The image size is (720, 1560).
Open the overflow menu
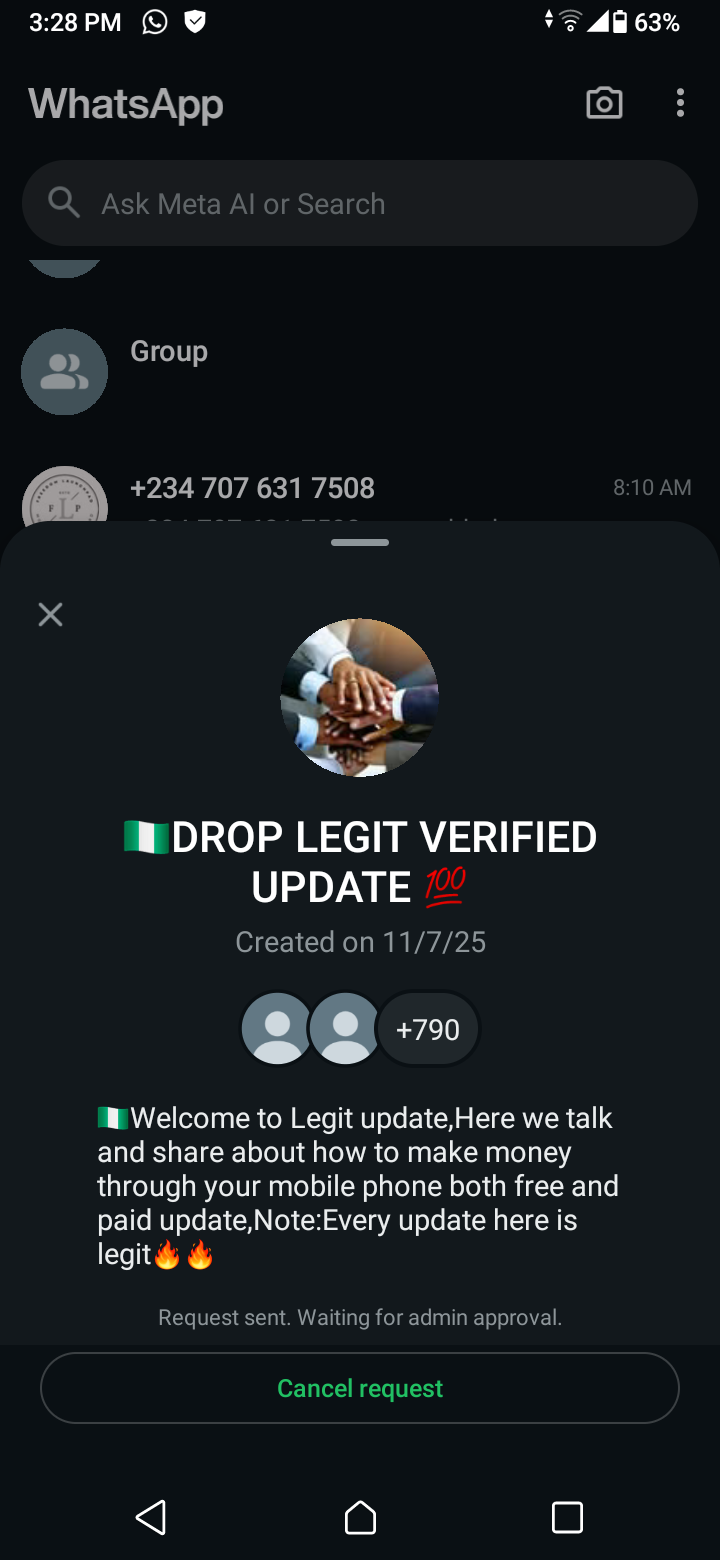(x=680, y=104)
